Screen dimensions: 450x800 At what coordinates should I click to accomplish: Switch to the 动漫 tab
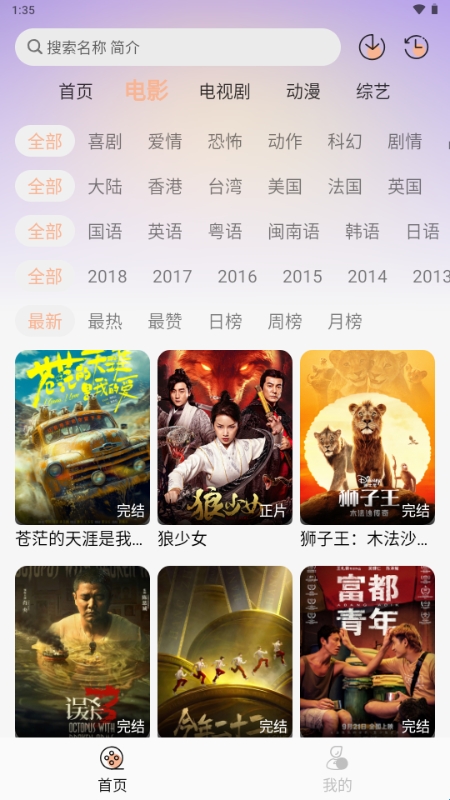point(303,91)
